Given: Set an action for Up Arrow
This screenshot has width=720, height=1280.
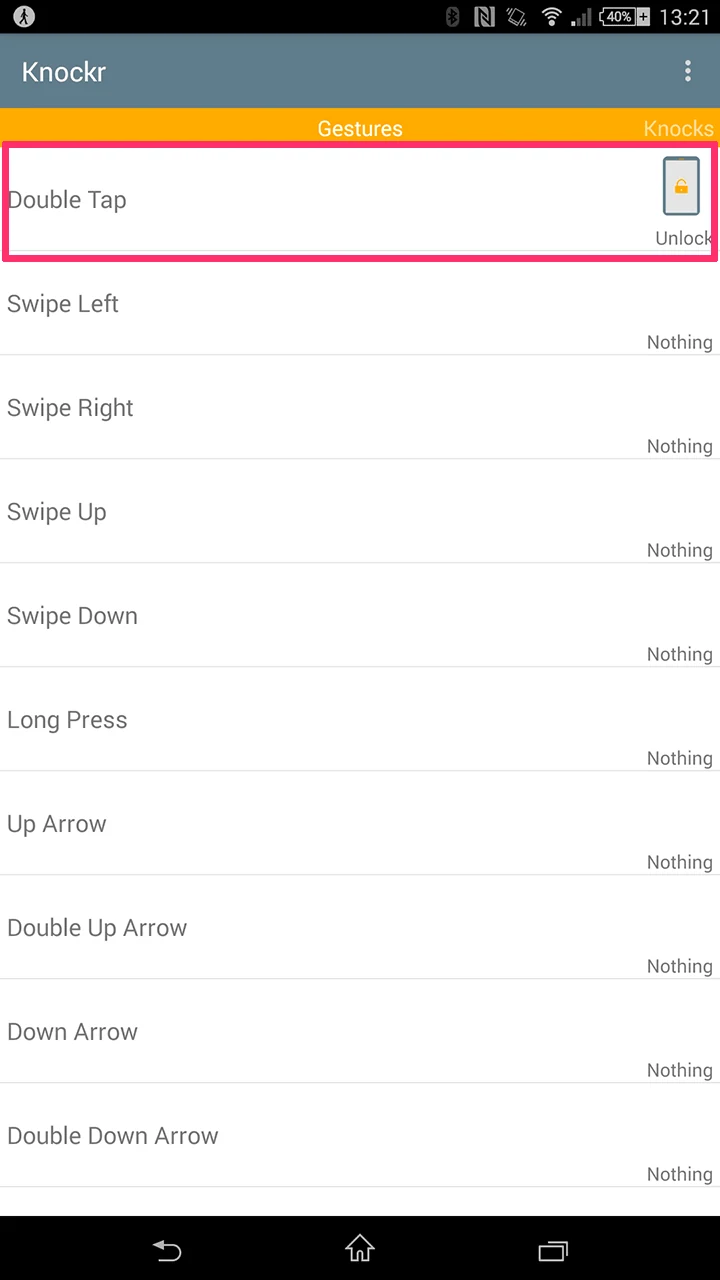Looking at the screenshot, I should (x=360, y=824).
